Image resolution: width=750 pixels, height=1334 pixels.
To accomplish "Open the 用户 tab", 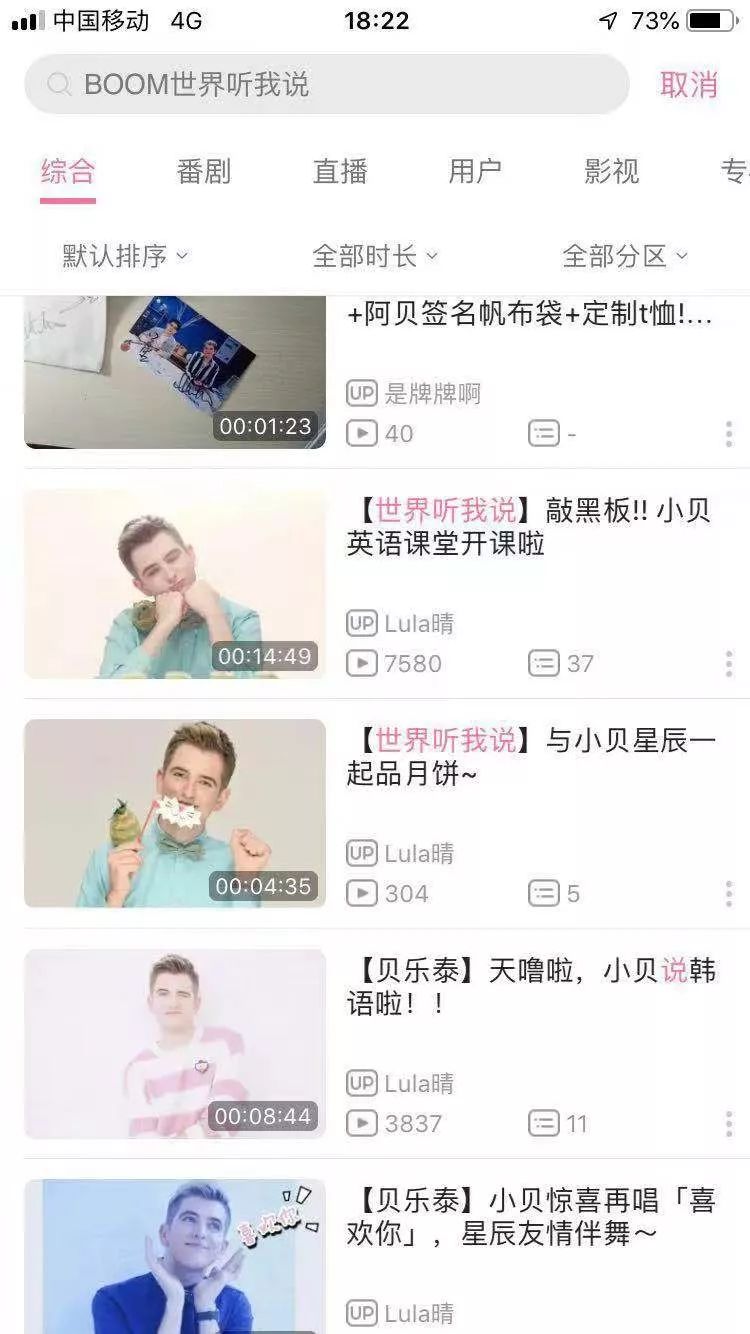I will (x=475, y=172).
